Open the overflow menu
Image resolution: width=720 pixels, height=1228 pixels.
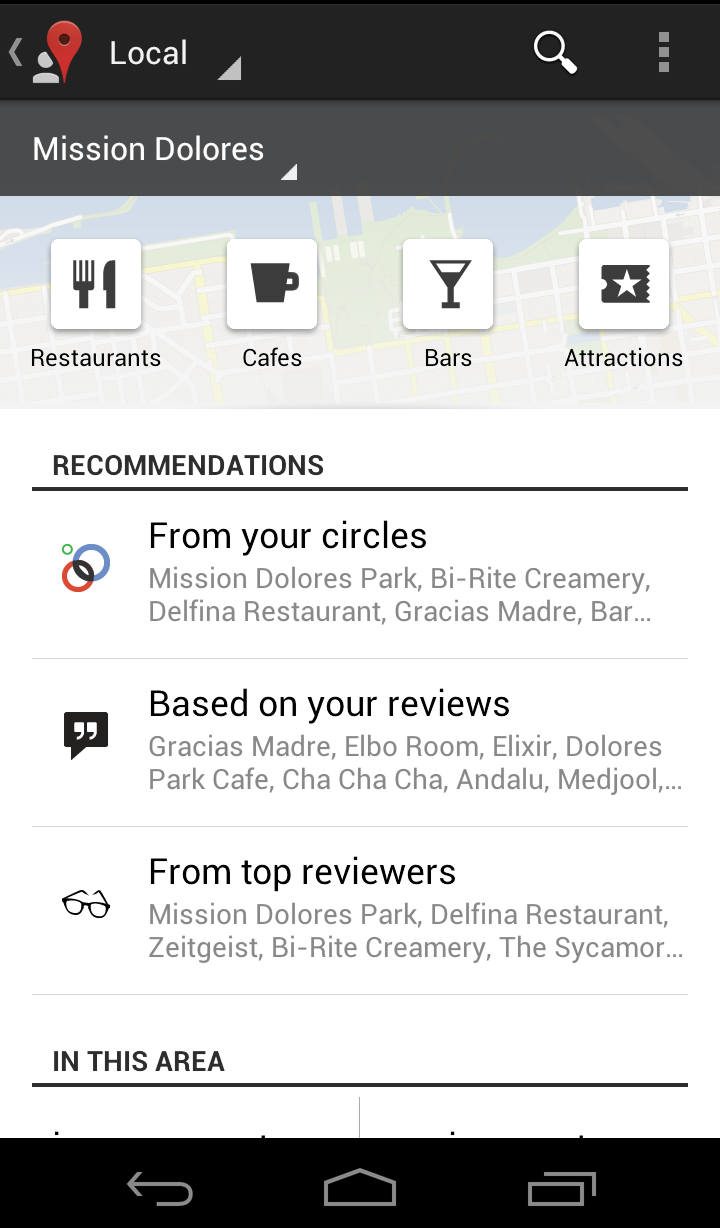coord(663,52)
